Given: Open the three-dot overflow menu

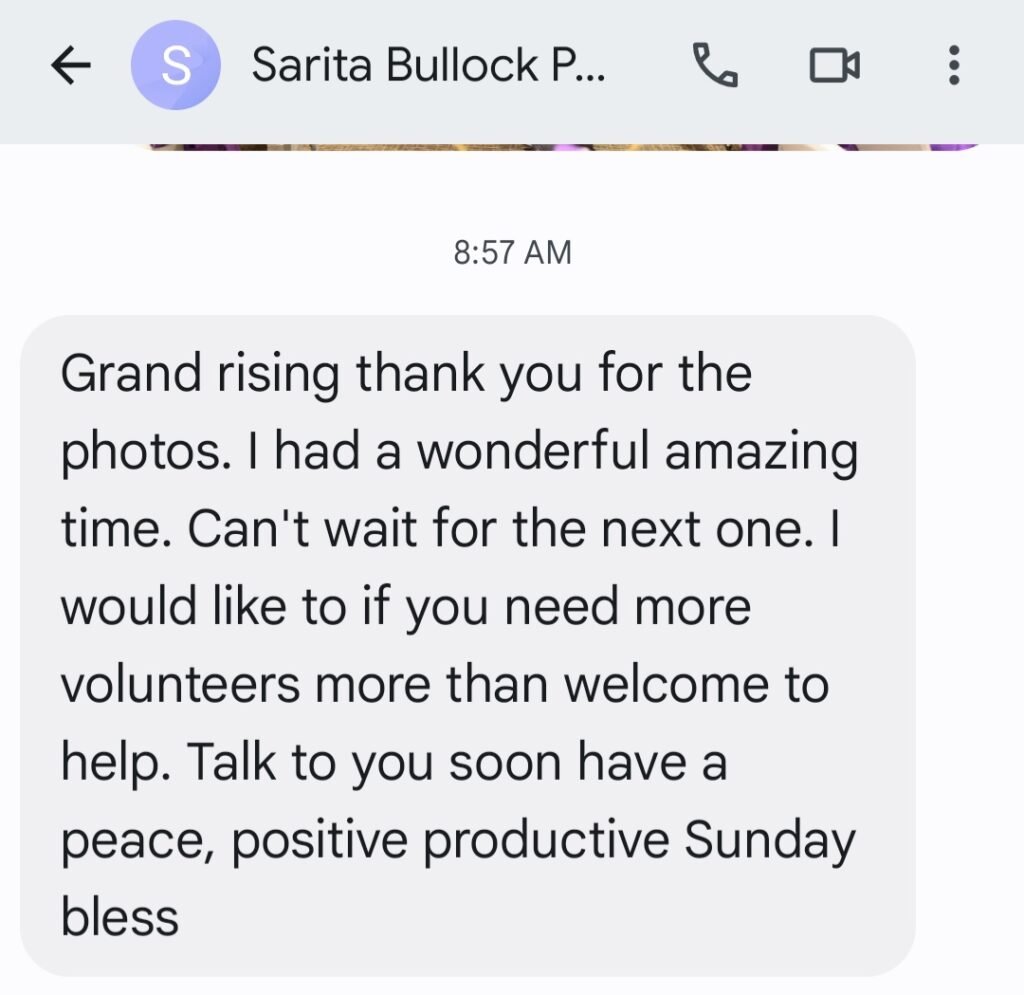Looking at the screenshot, I should point(953,67).
